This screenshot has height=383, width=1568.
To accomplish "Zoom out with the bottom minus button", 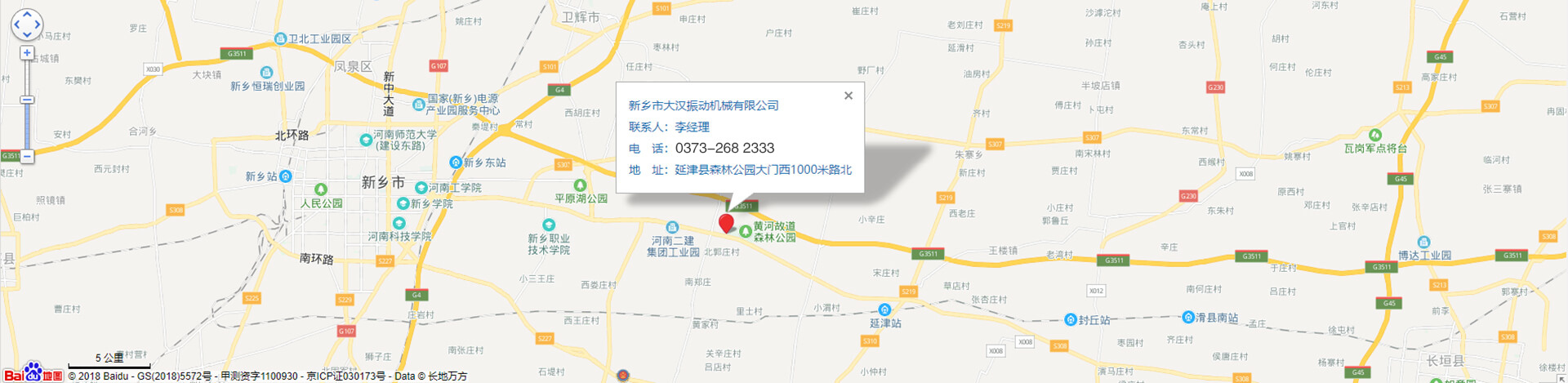I will pos(27,155).
